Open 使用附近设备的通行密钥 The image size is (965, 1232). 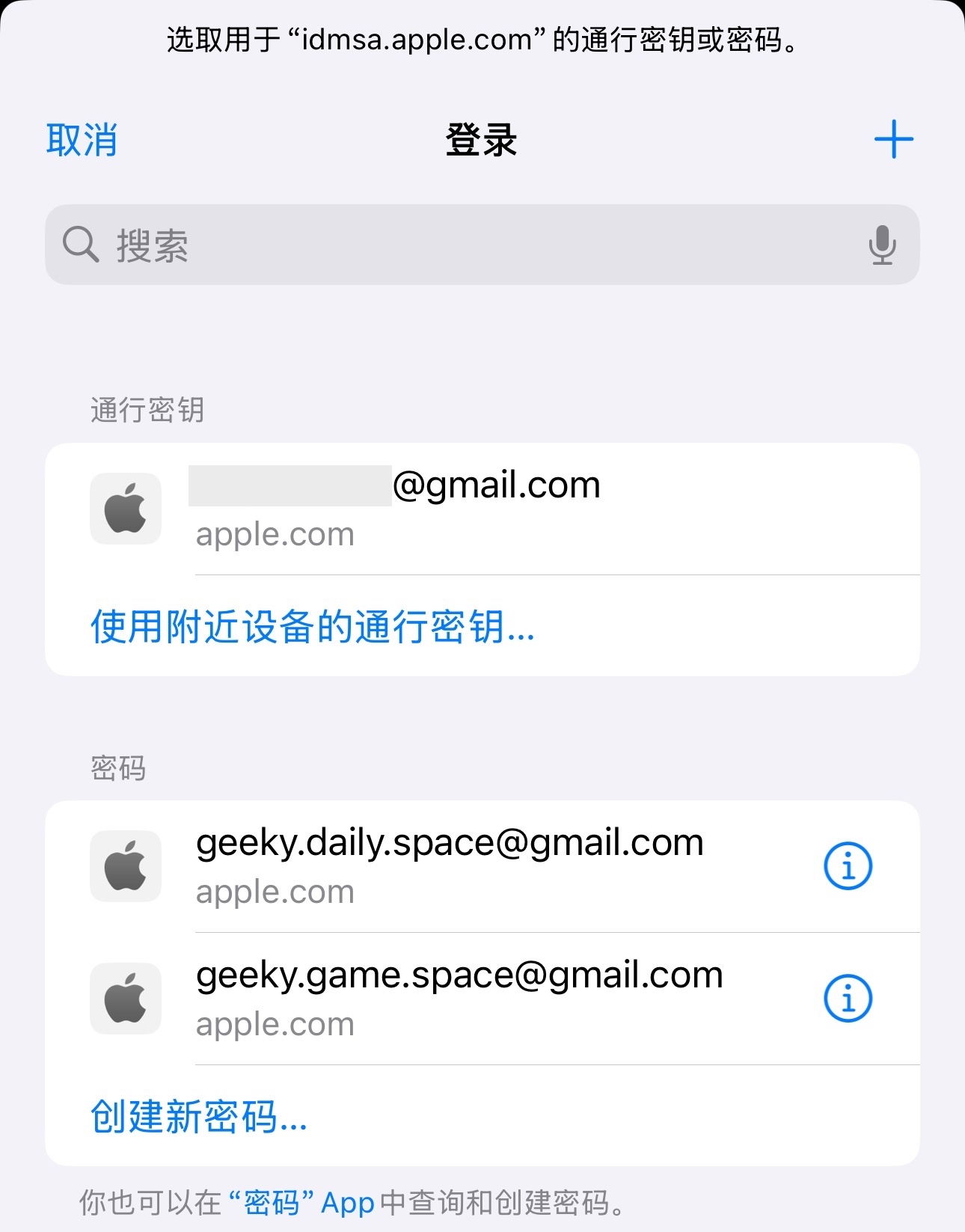point(313,627)
